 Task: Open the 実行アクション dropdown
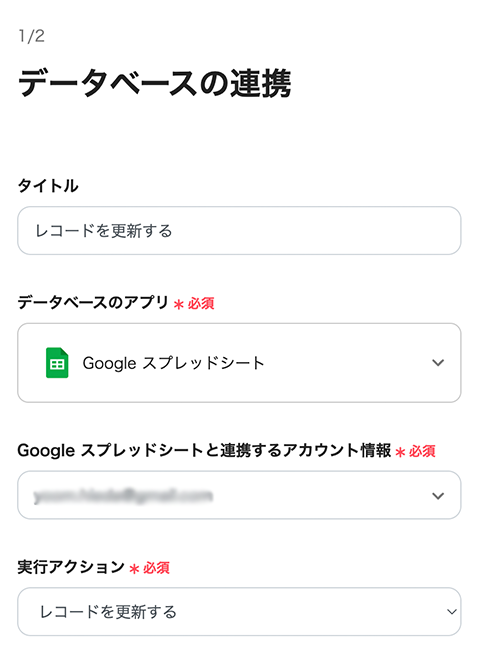pos(239,611)
